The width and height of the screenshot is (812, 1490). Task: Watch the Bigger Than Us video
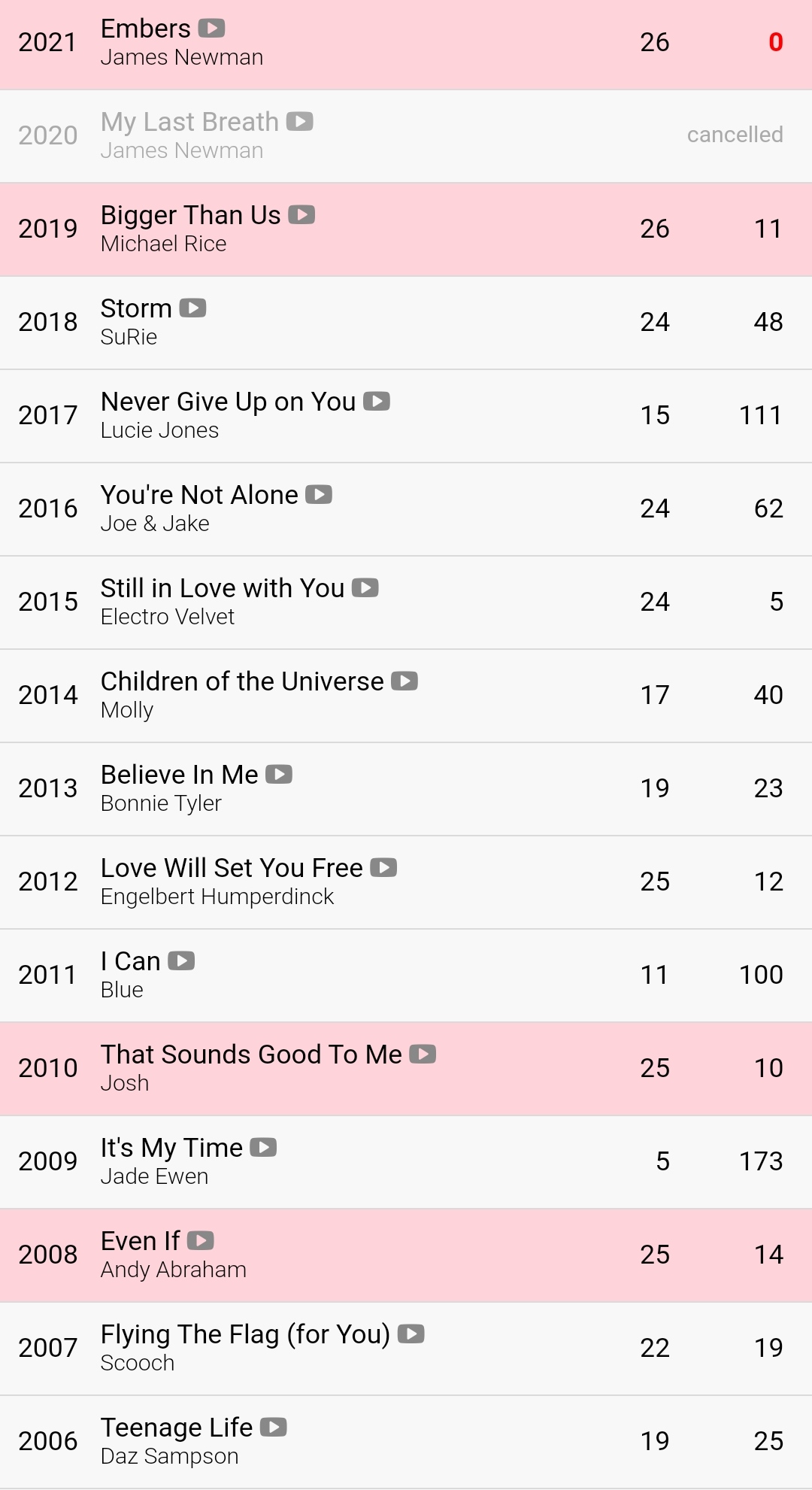301,215
